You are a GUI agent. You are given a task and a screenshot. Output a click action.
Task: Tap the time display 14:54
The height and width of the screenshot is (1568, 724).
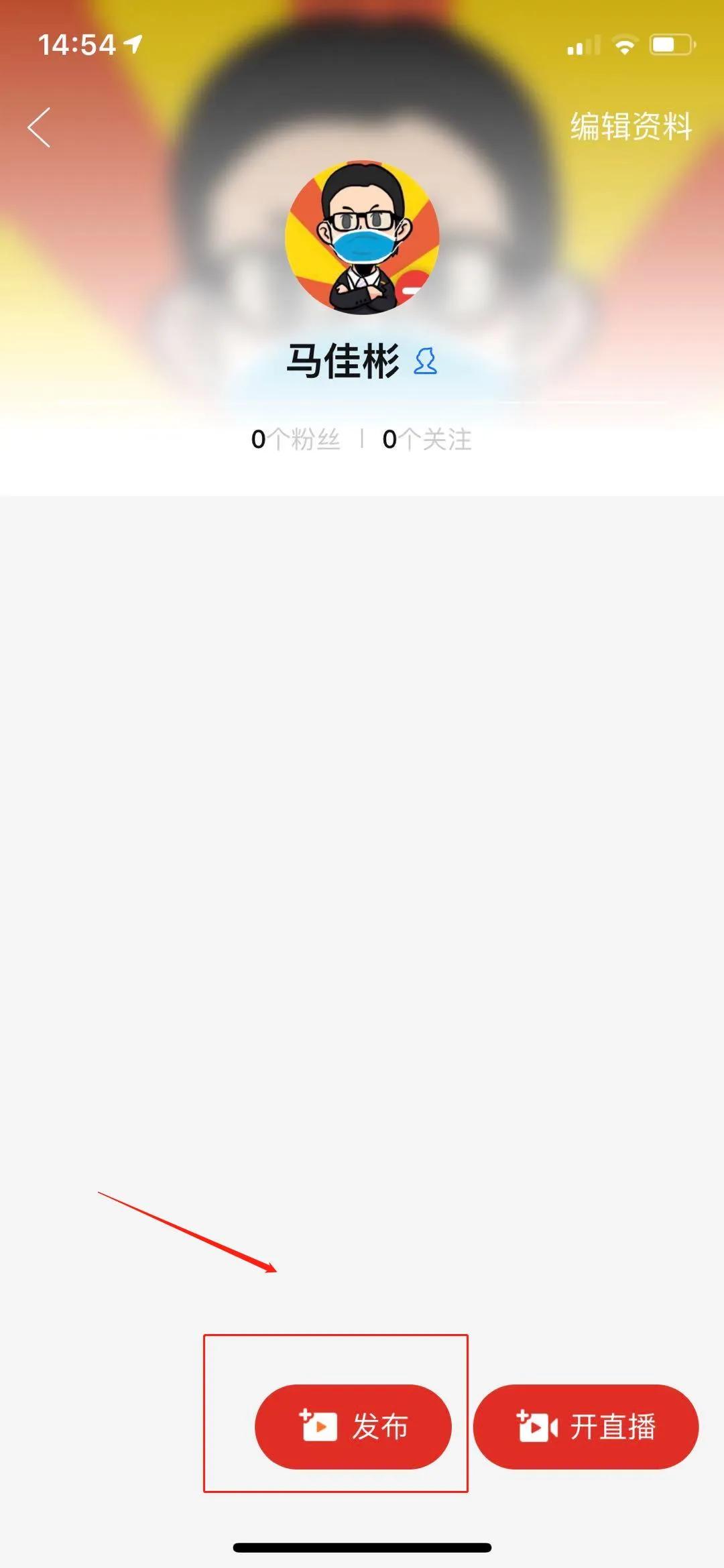75,43
